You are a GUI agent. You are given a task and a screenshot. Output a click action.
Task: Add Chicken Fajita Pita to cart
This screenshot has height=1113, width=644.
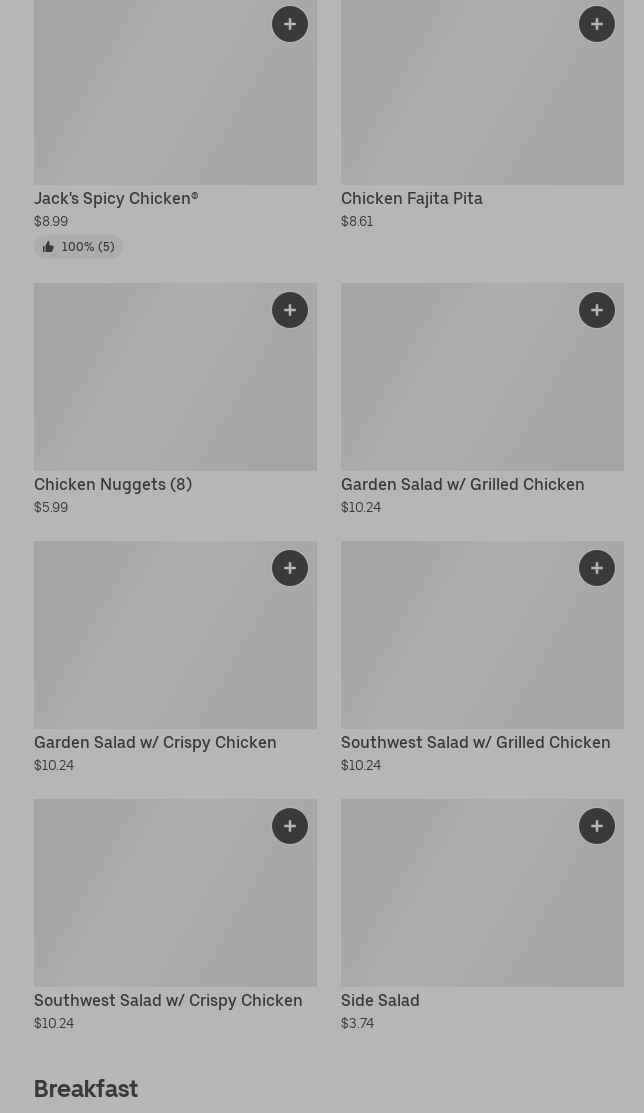(597, 24)
